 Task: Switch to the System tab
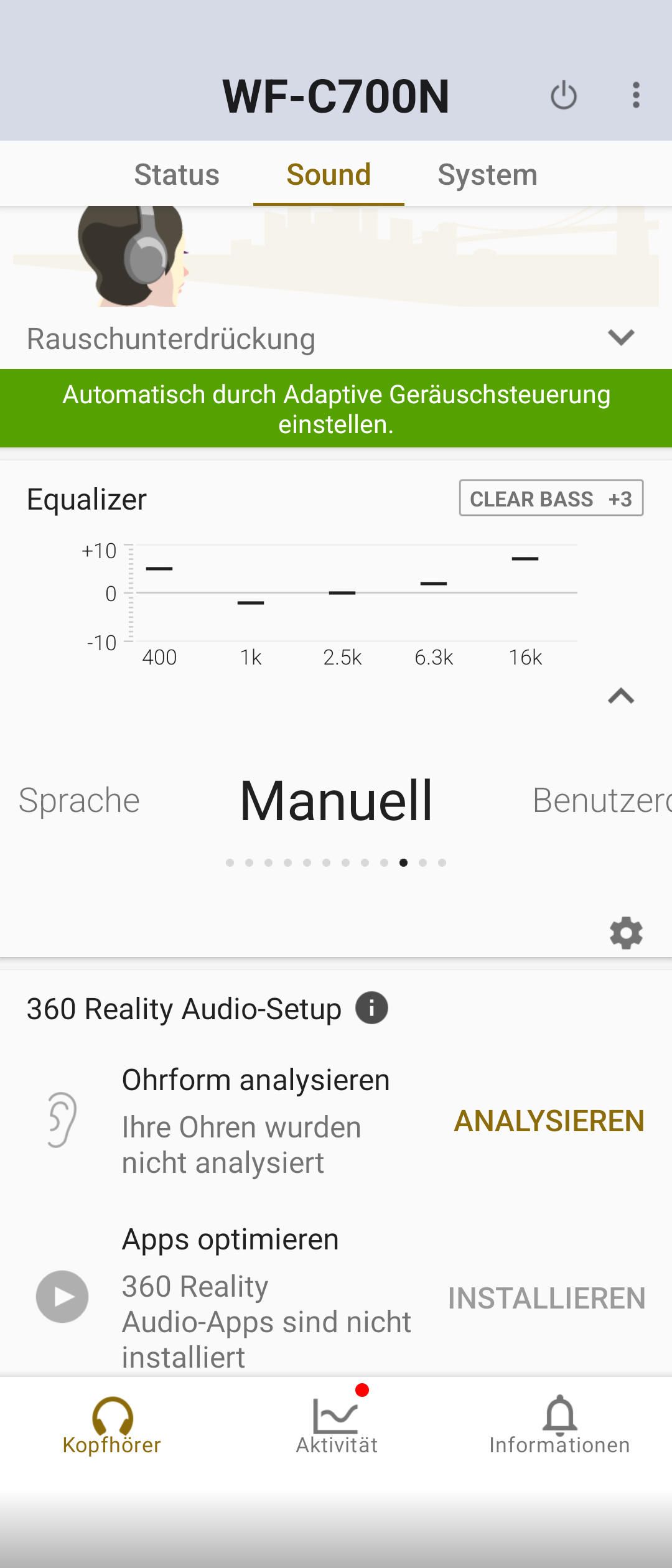pos(487,174)
